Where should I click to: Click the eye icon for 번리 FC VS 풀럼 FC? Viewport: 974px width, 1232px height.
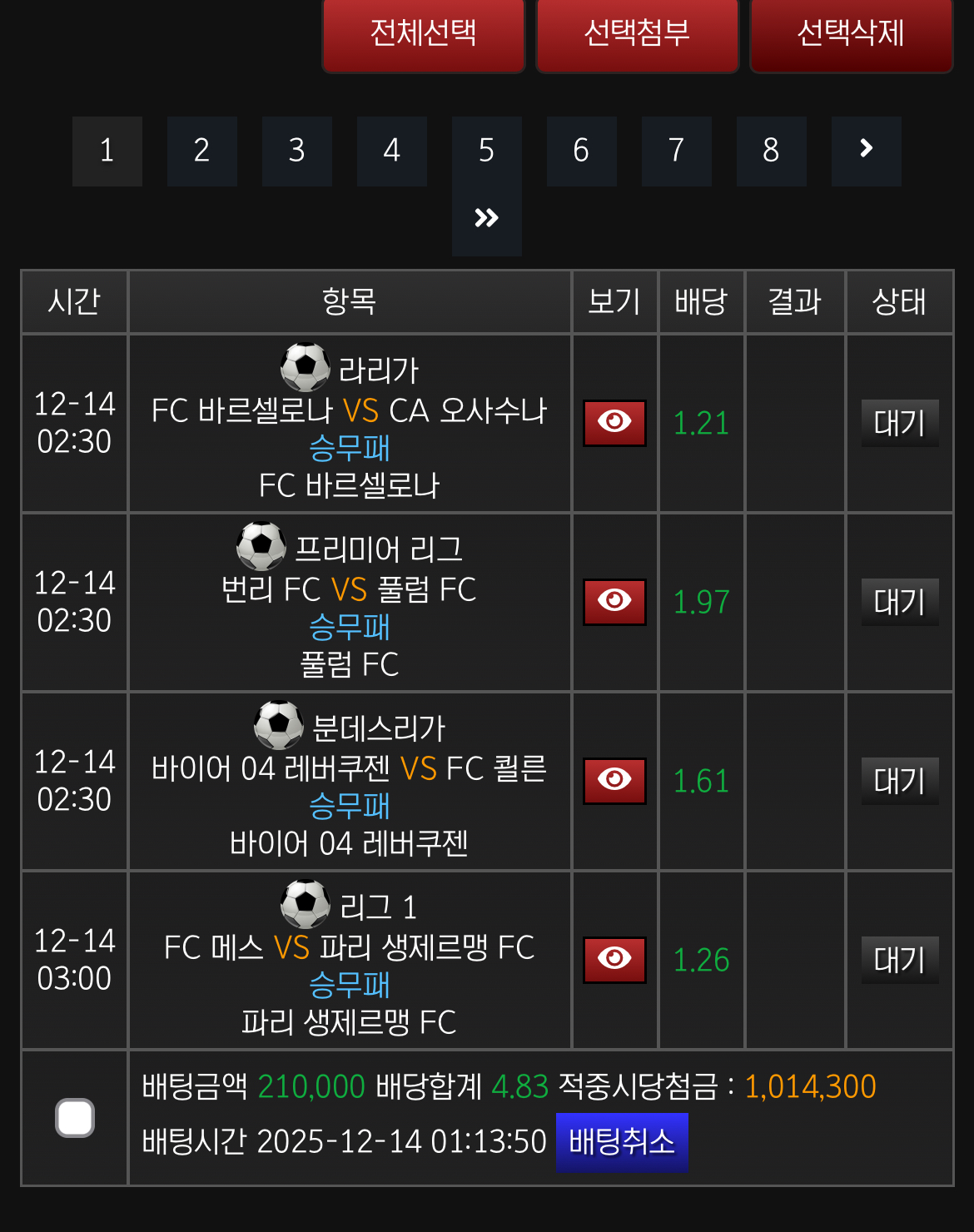(x=614, y=602)
